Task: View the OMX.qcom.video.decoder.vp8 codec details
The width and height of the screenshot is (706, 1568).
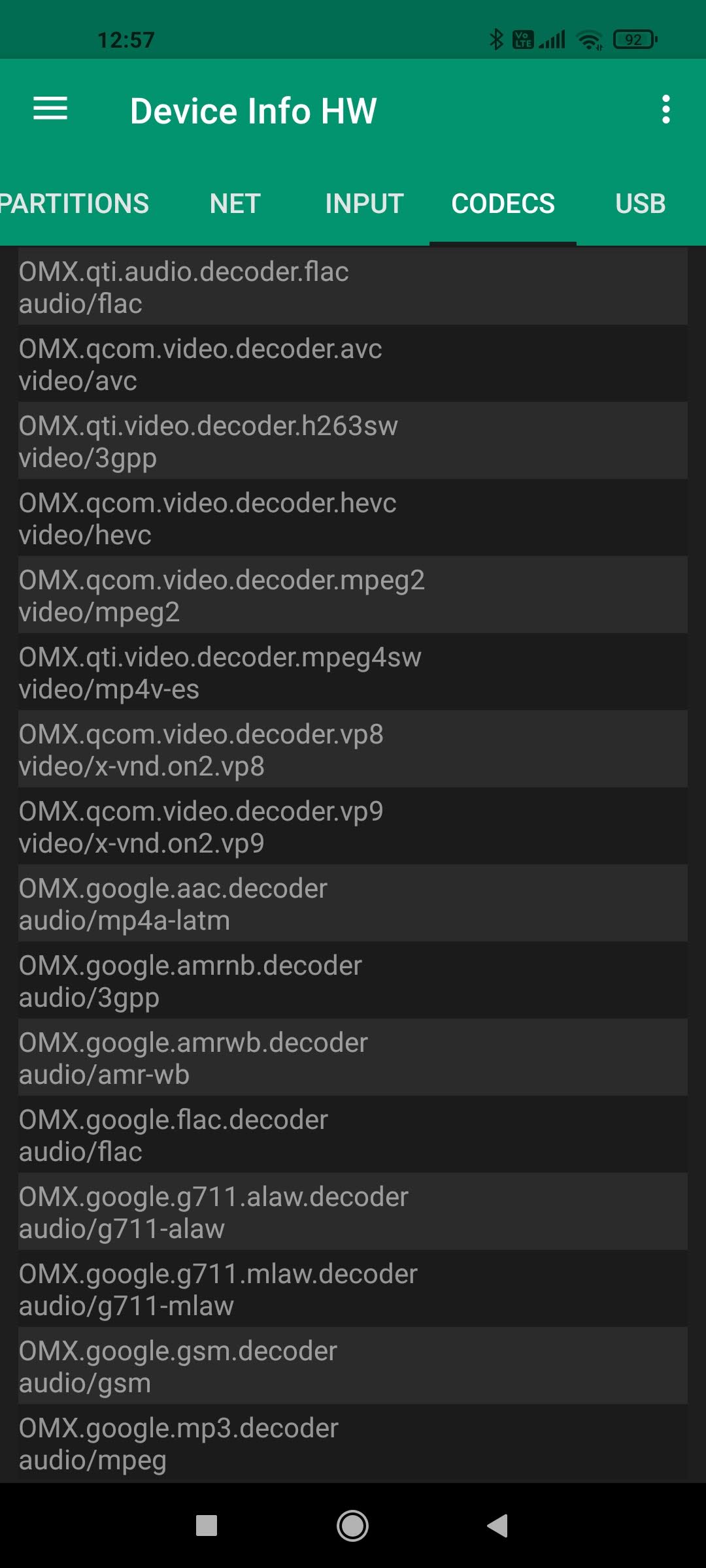Action: coord(353,749)
